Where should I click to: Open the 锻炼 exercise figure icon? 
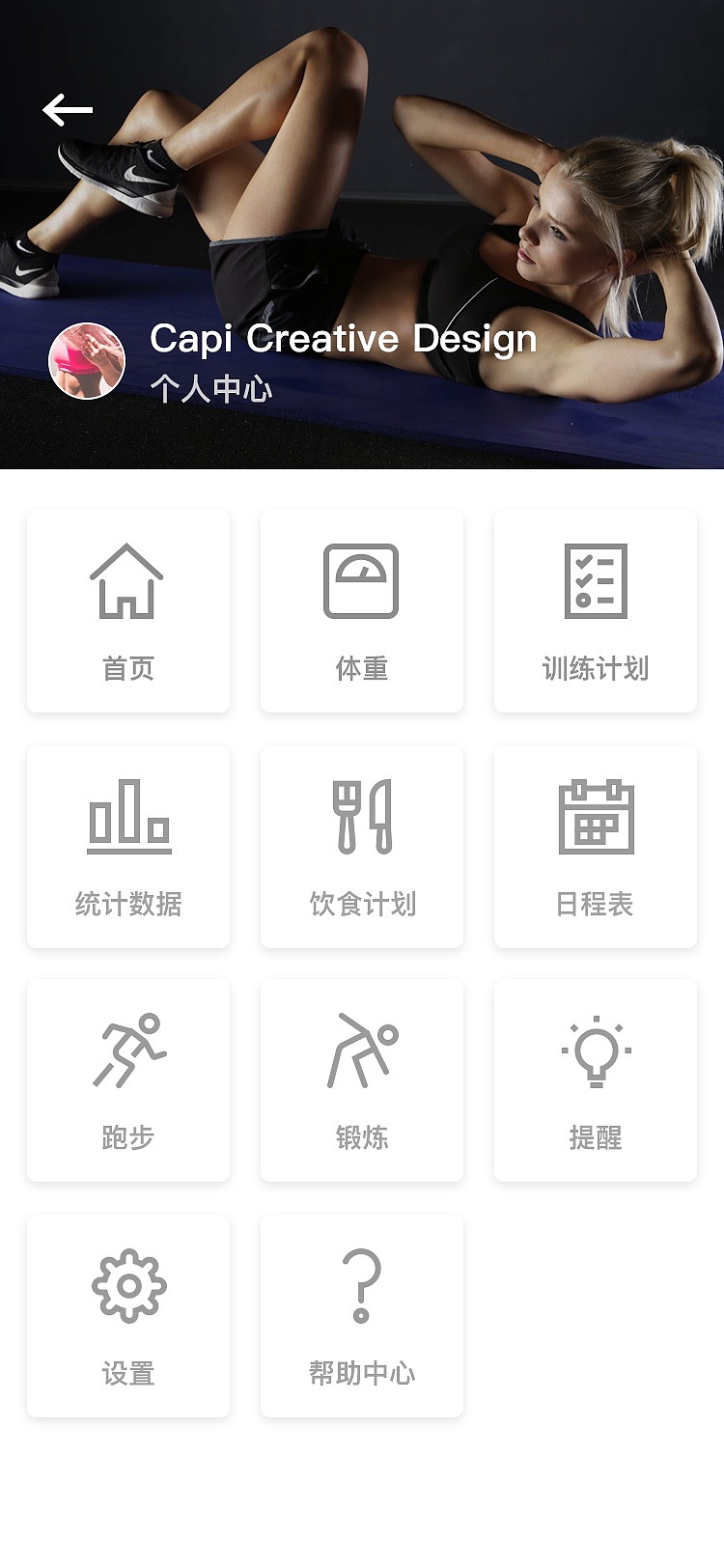[361, 1050]
